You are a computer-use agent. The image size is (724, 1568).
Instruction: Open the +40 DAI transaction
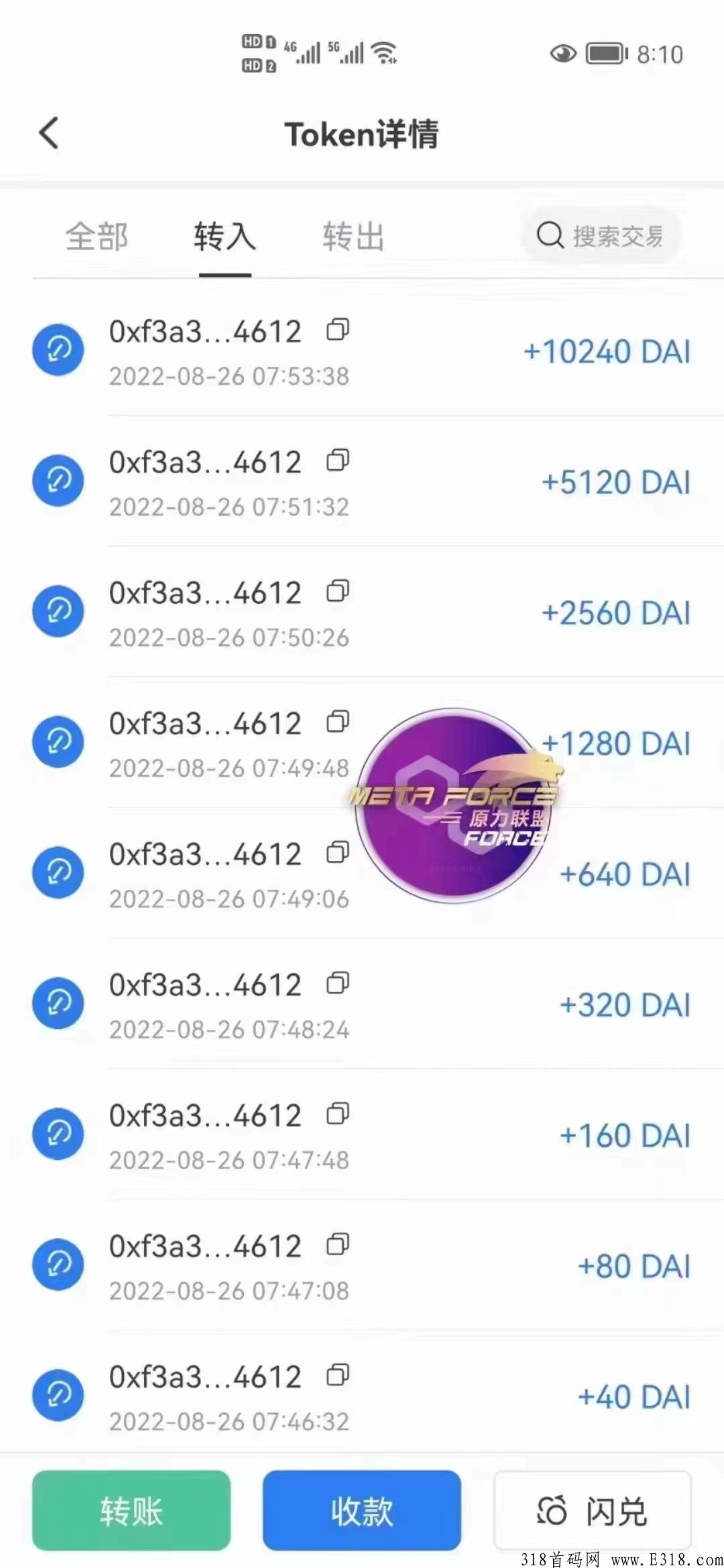point(402,1396)
